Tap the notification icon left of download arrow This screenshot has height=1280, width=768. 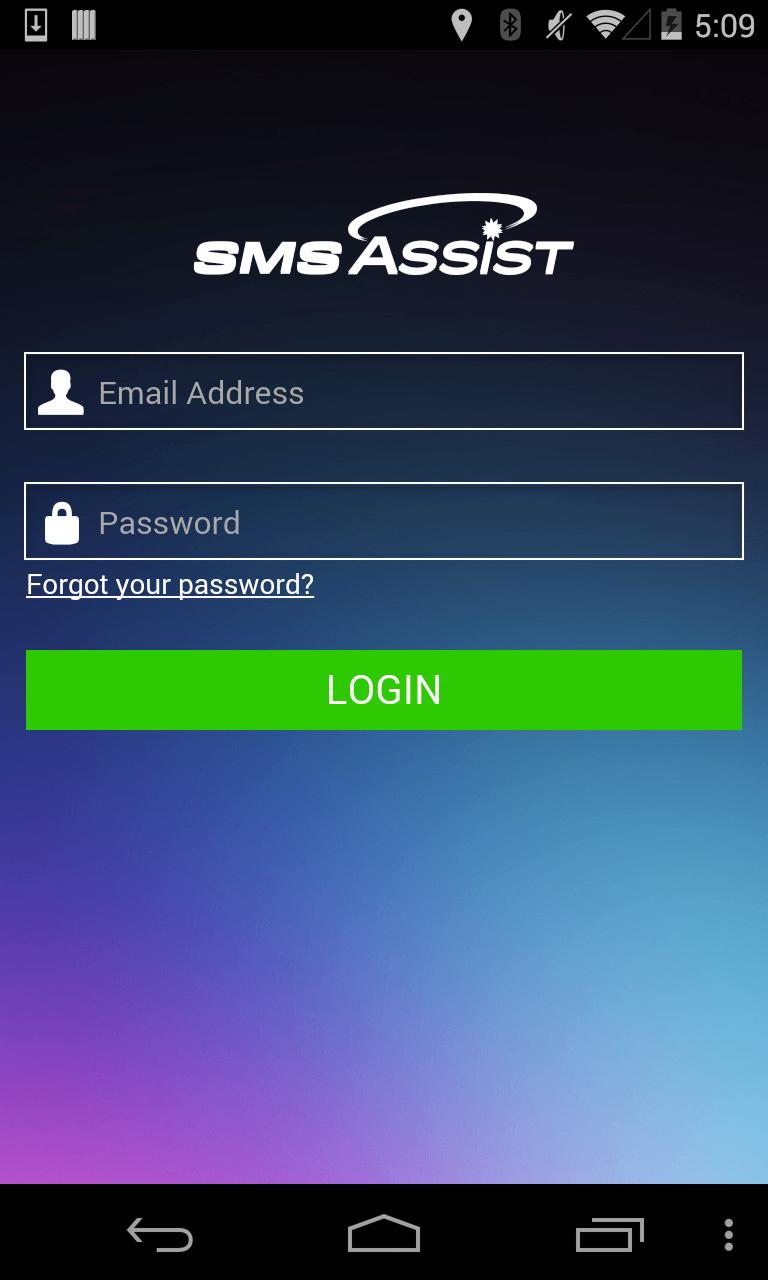pos(84,24)
